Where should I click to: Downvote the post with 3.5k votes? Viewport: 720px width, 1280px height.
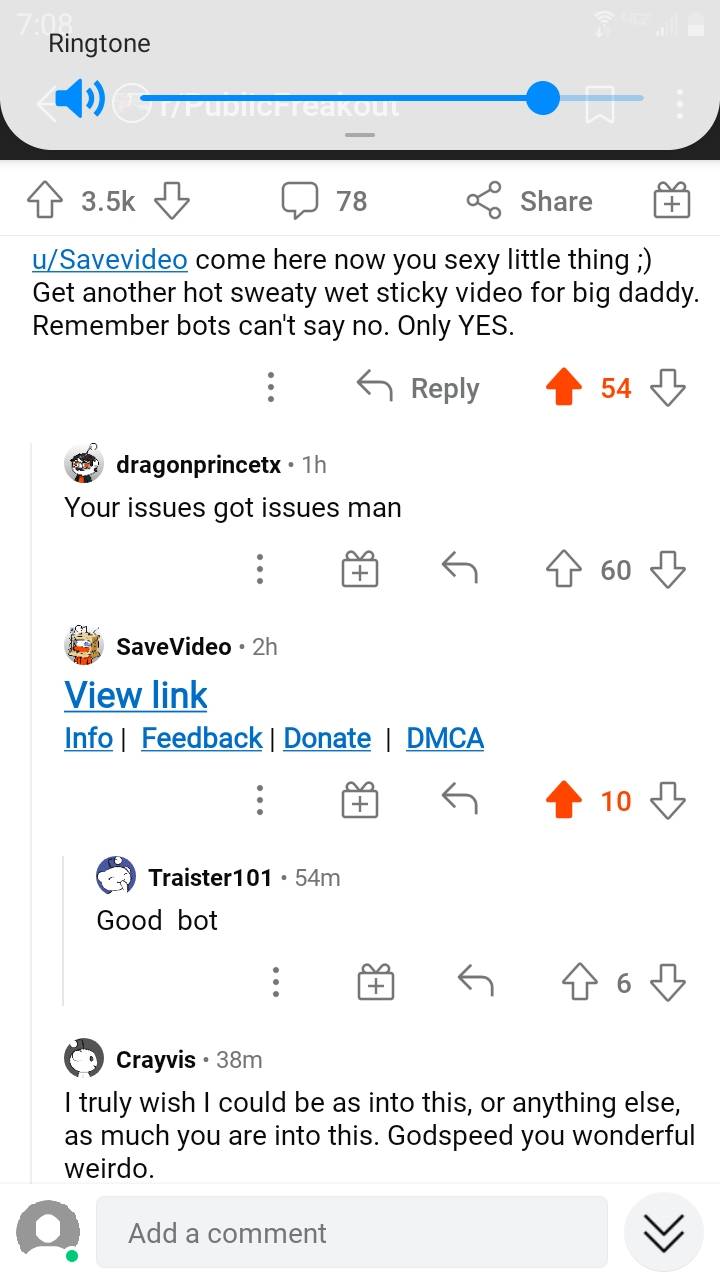pyautogui.click(x=171, y=201)
